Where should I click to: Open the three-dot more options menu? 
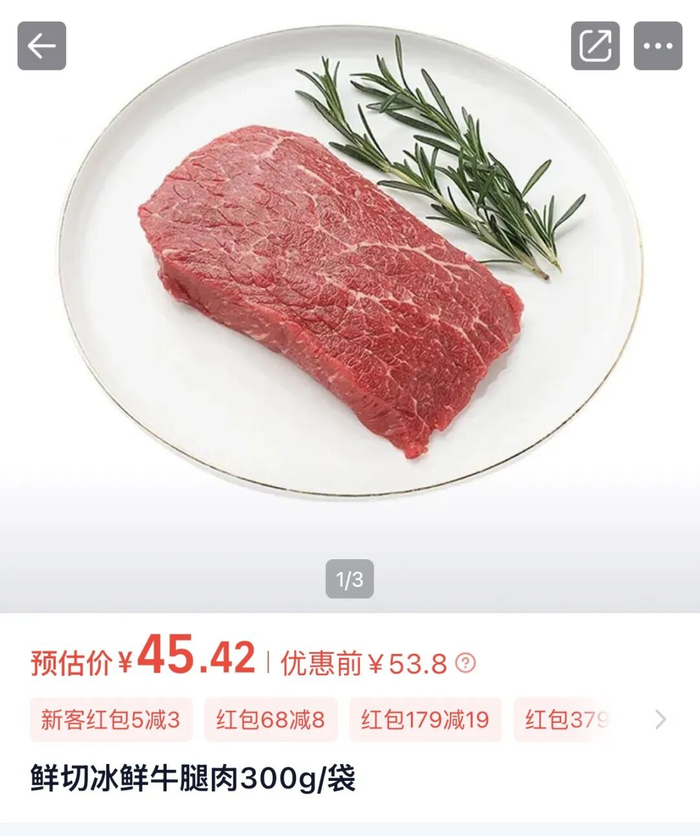pos(658,46)
